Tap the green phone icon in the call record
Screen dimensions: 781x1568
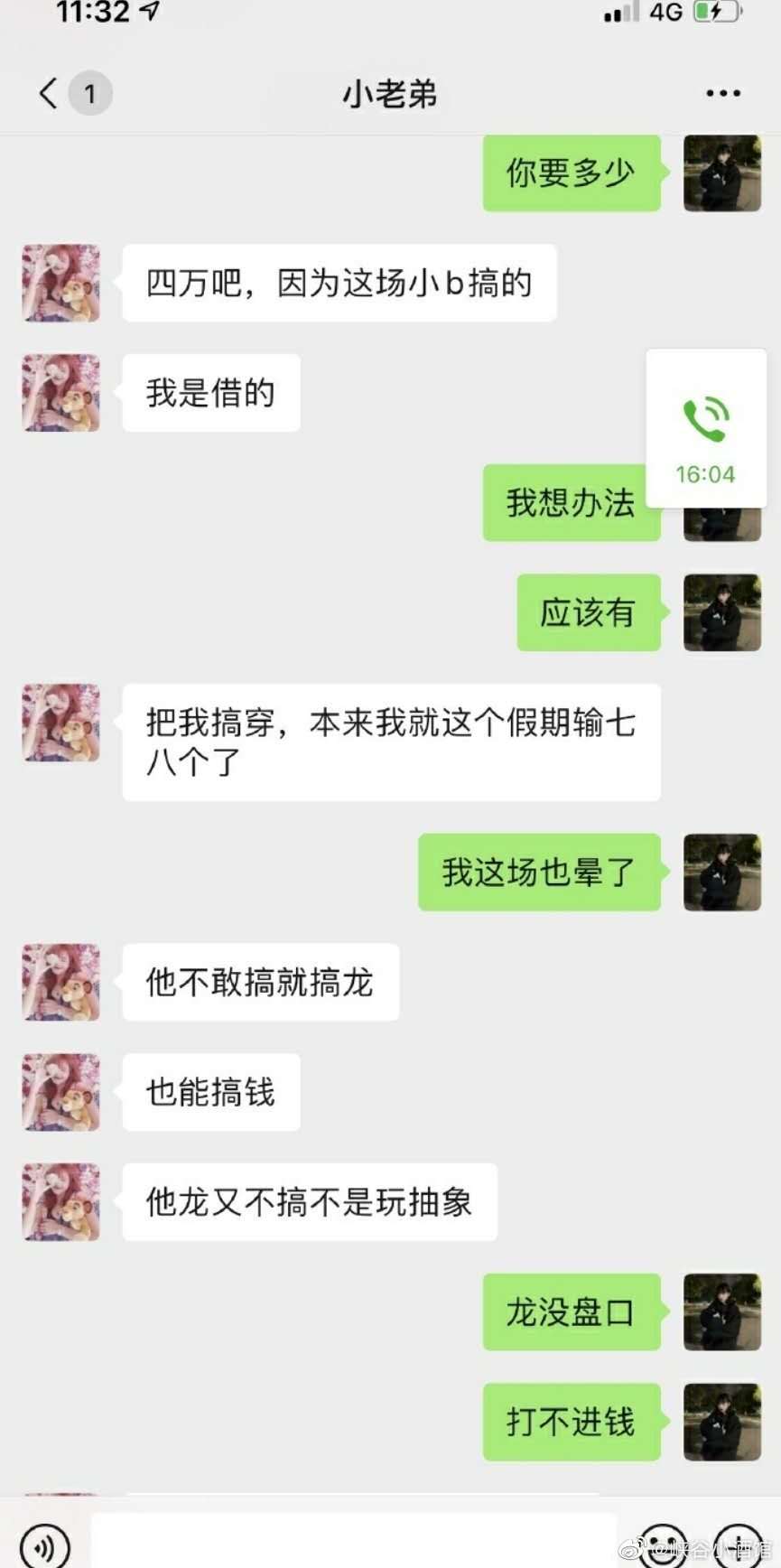(706, 418)
